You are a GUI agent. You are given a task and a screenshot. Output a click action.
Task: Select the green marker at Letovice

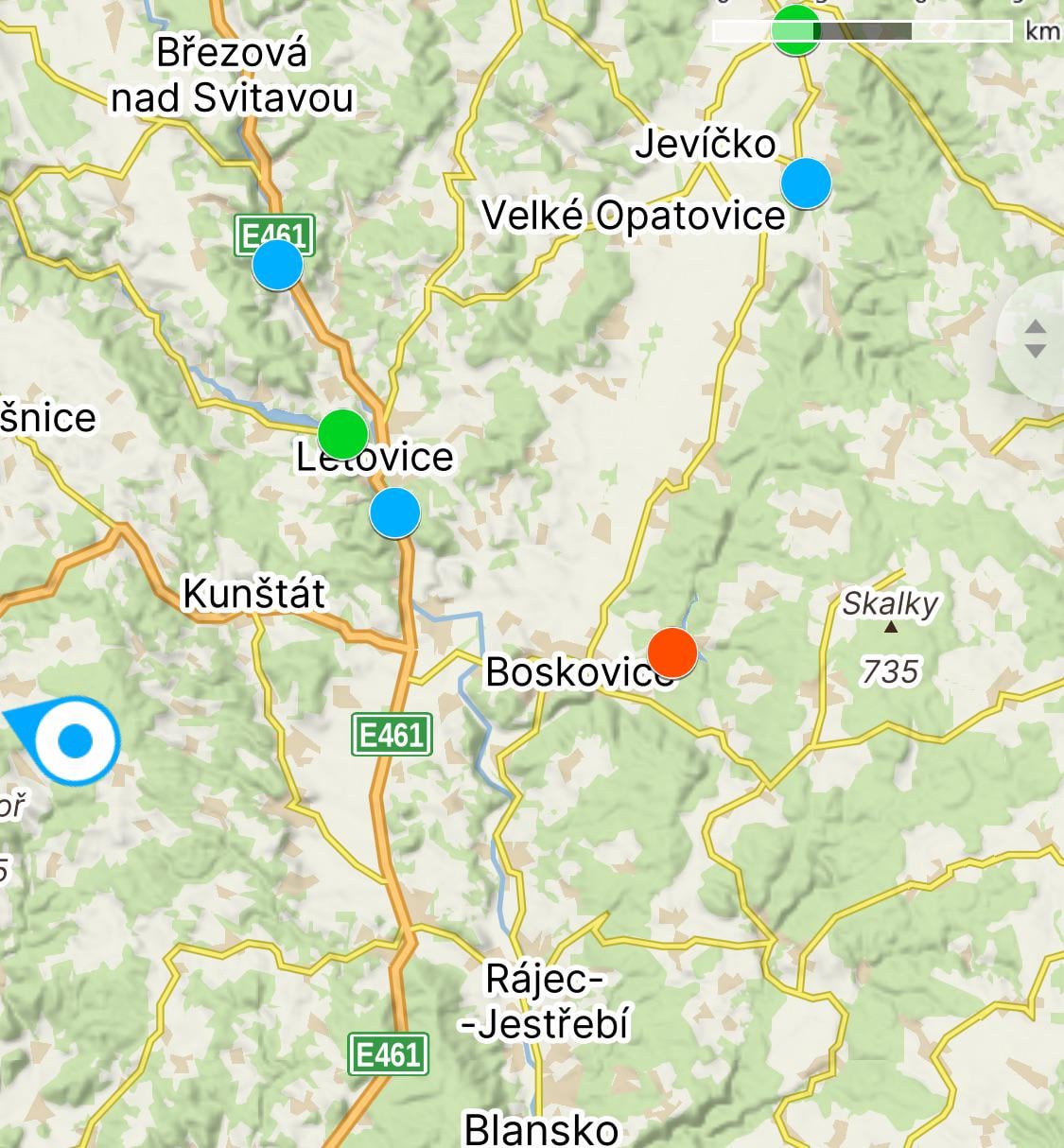(343, 434)
